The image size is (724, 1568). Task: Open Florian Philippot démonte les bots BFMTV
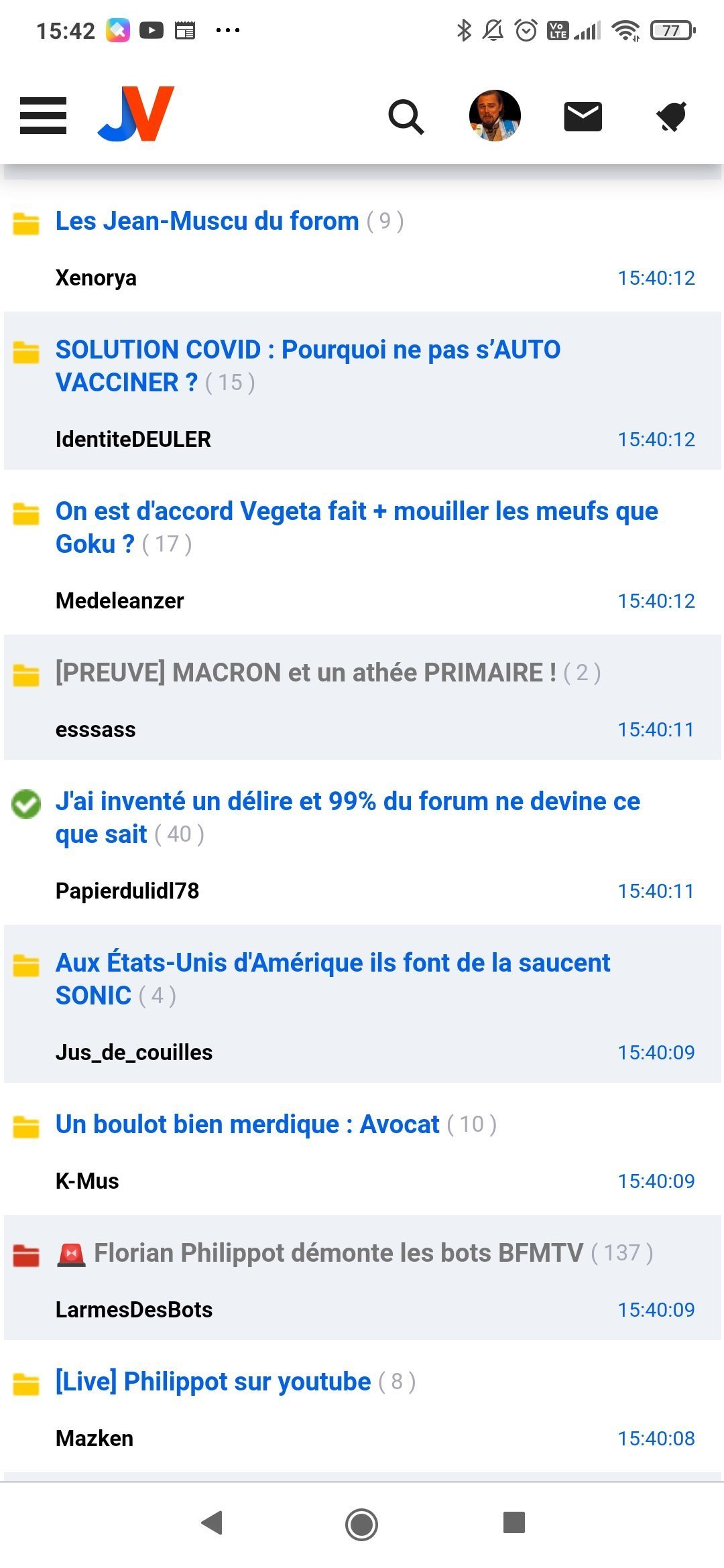click(x=339, y=1253)
